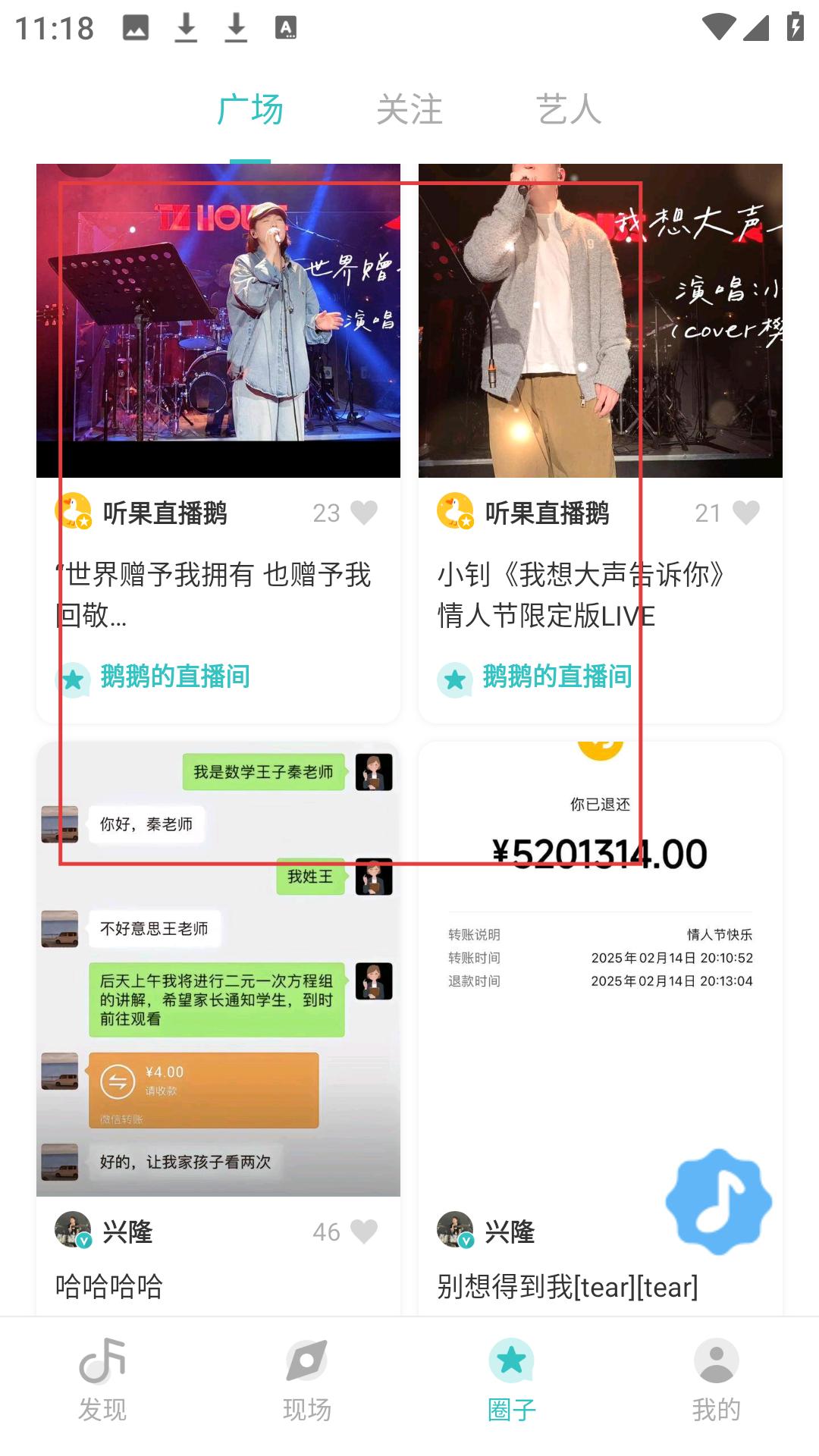Viewport: 819px width, 1456px height.
Task: Like 兴隆's 哈哈哈哈 post
Action: pyautogui.click(x=364, y=1232)
